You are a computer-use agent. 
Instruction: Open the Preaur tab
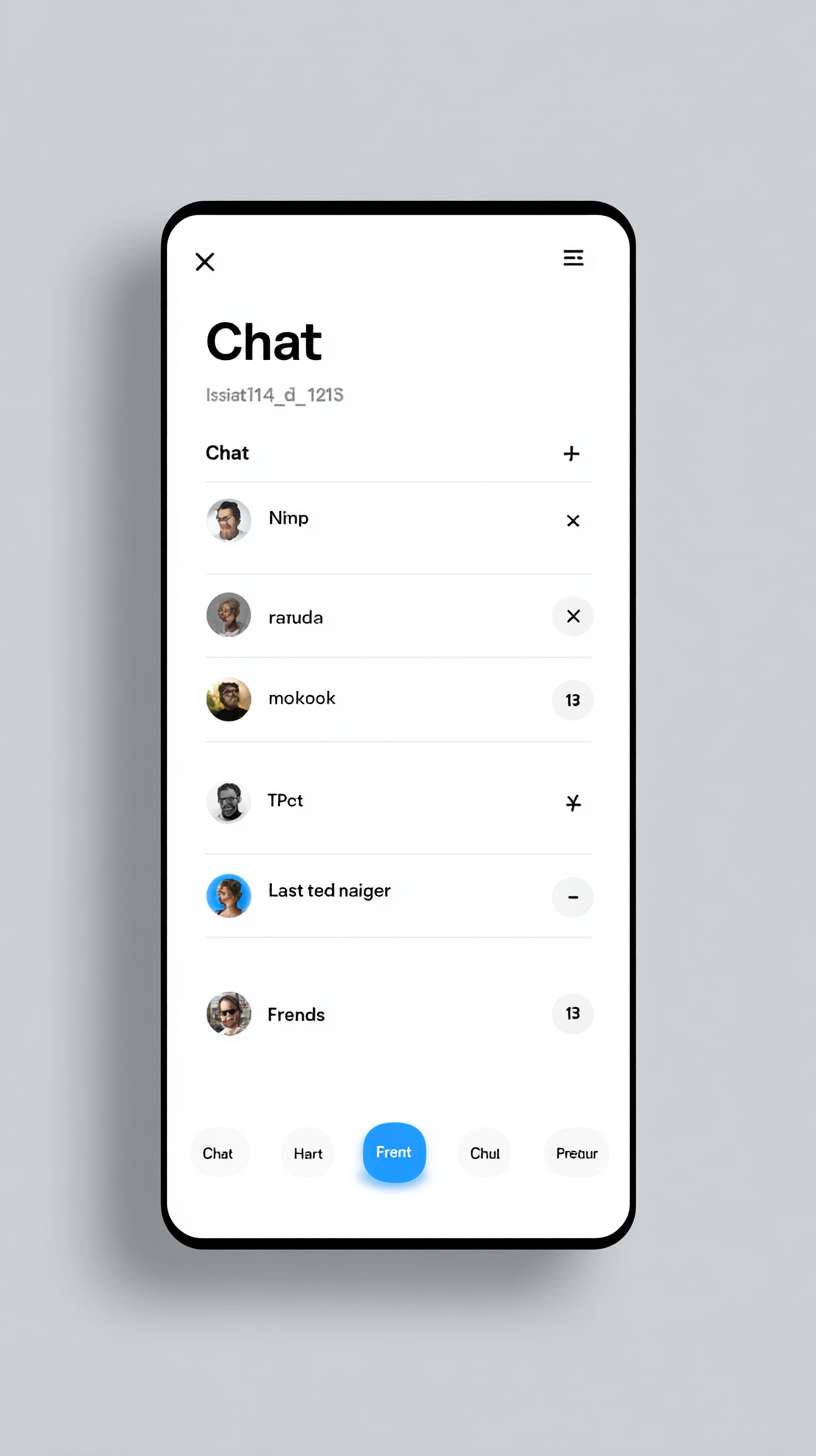[577, 1153]
